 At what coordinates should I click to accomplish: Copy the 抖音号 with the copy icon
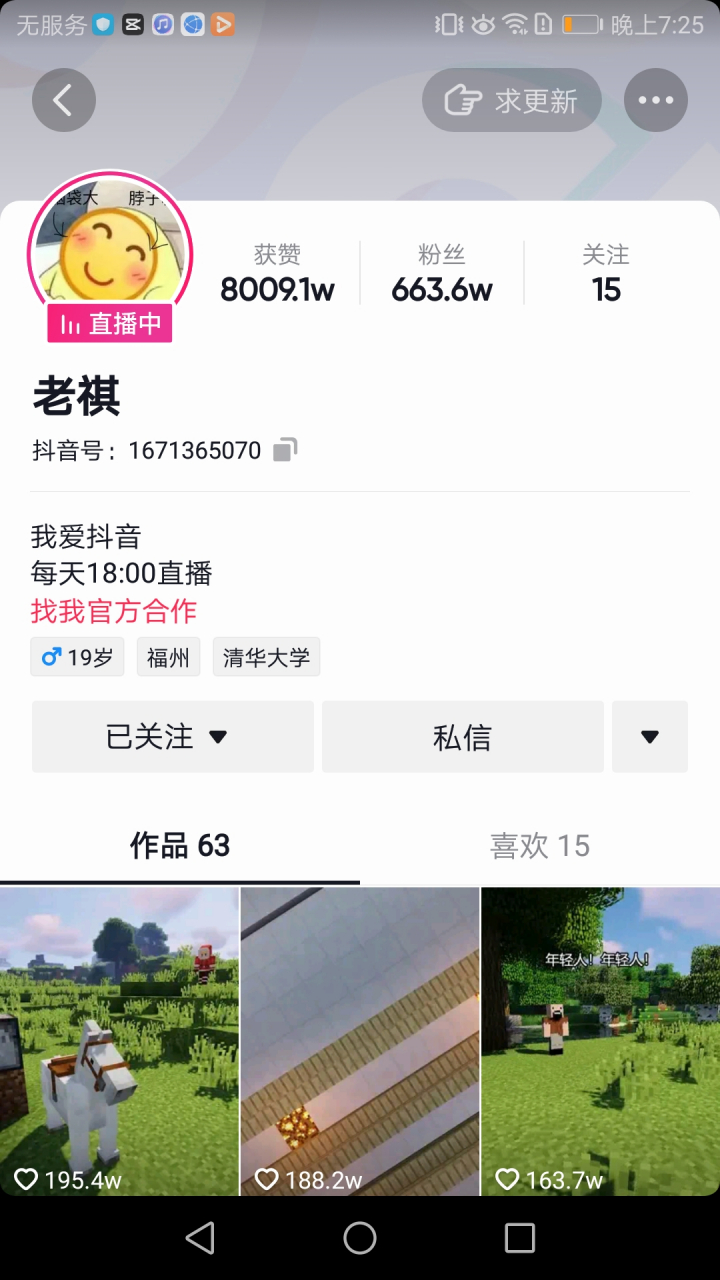coord(286,450)
